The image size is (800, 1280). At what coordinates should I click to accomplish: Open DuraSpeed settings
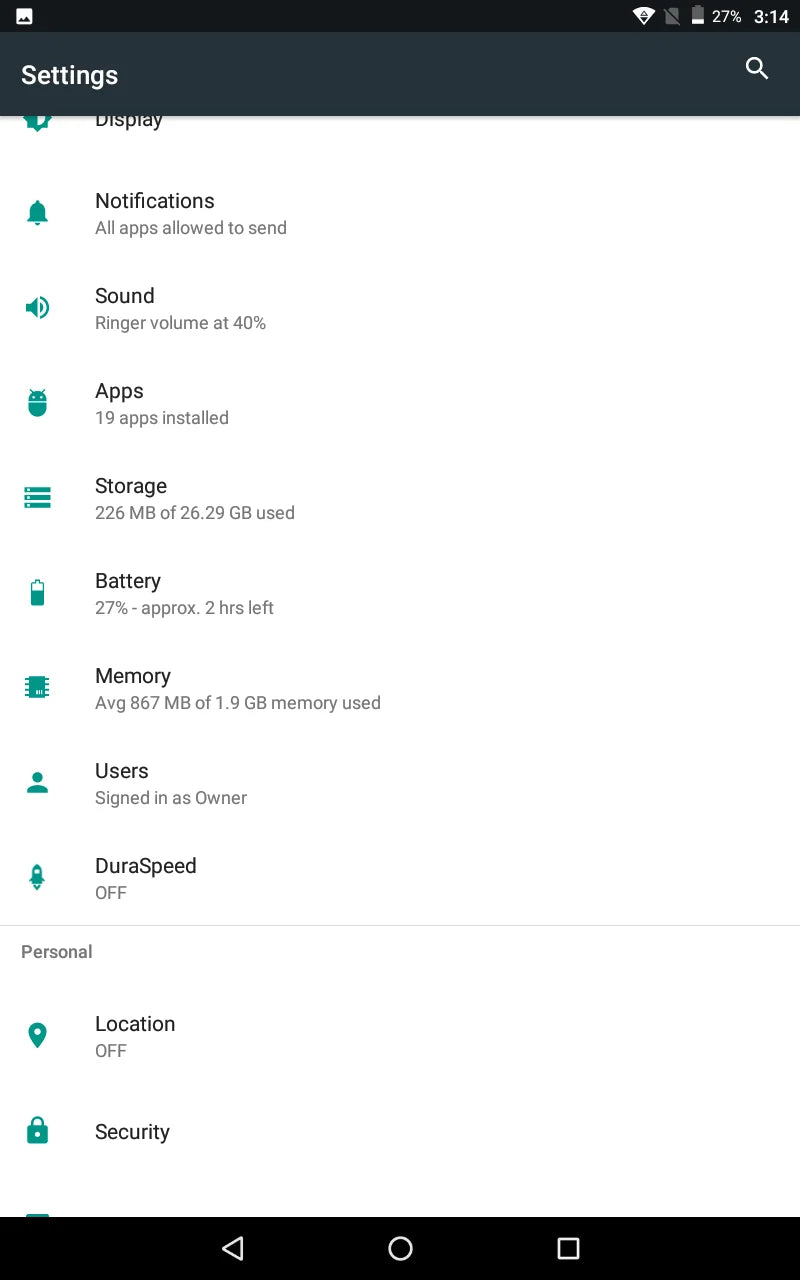pyautogui.click(x=400, y=878)
